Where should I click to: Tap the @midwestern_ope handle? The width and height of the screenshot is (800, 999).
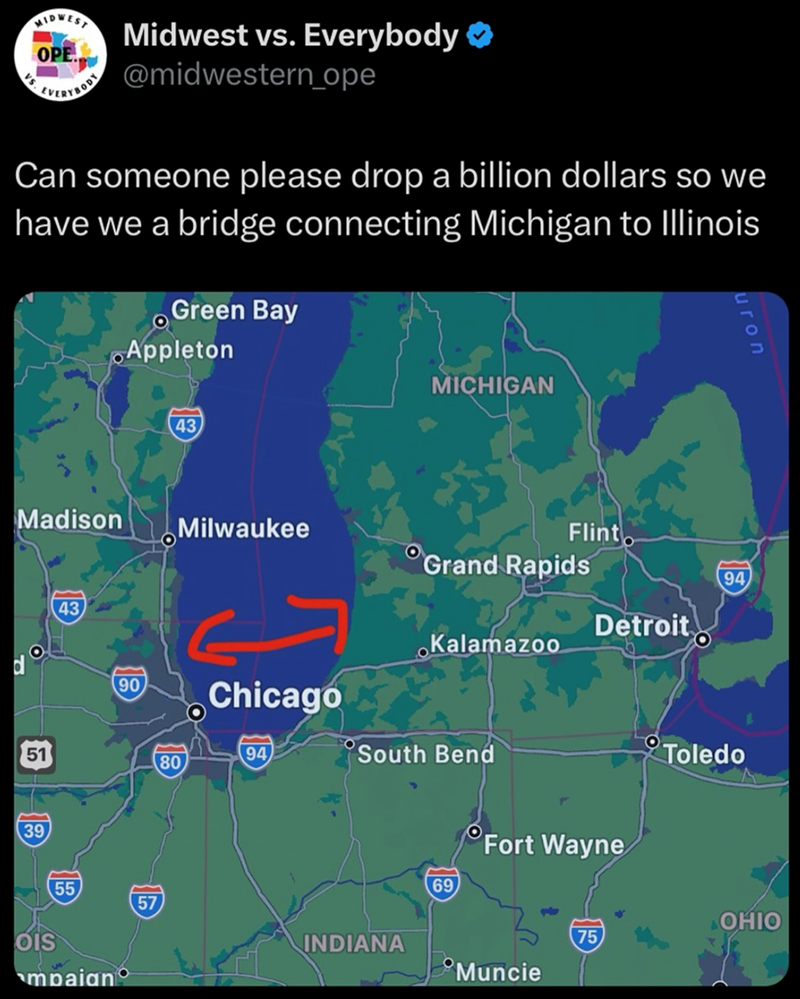tap(248, 74)
